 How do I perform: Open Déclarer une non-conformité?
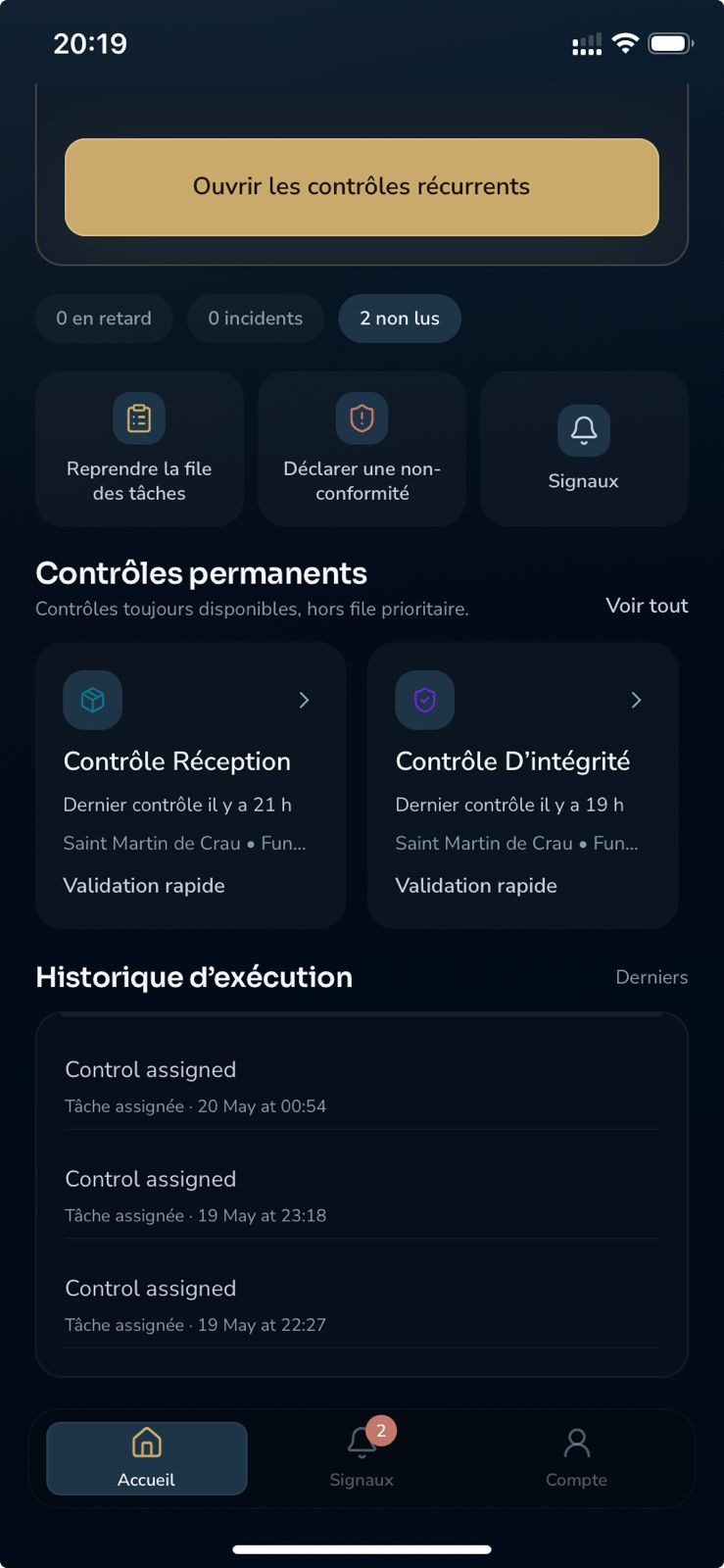362,449
